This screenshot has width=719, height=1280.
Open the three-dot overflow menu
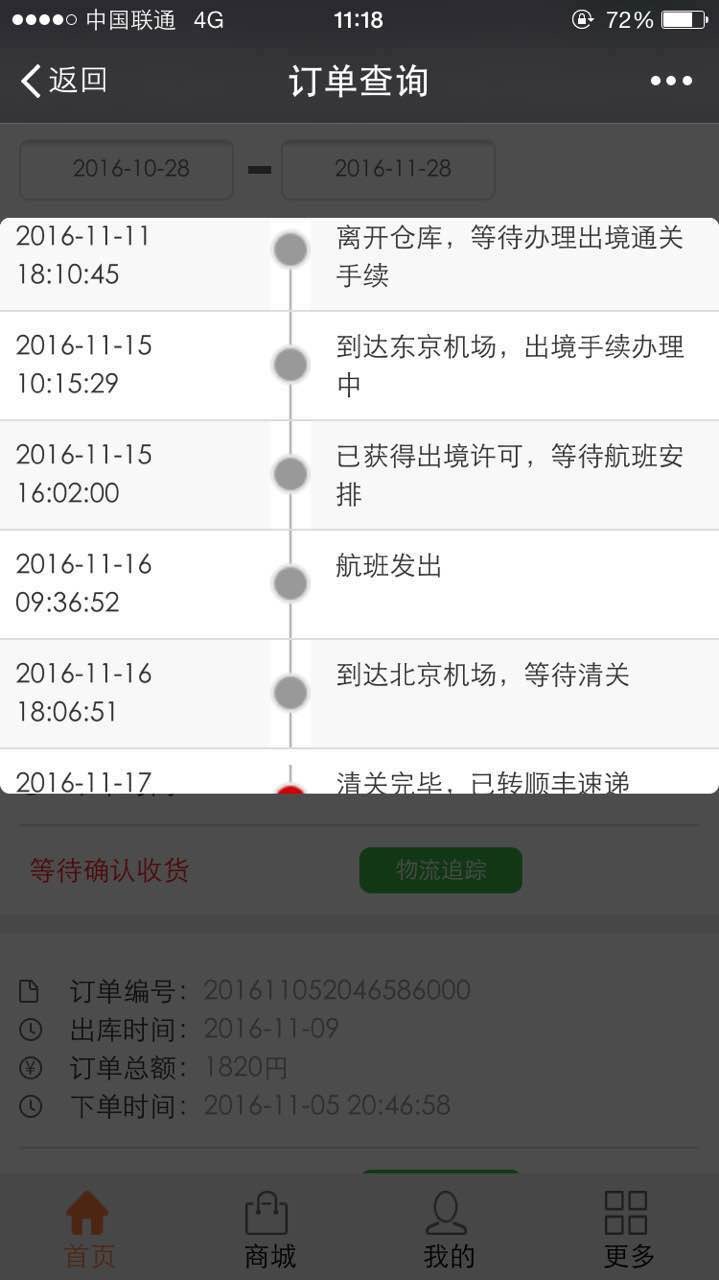(x=671, y=81)
